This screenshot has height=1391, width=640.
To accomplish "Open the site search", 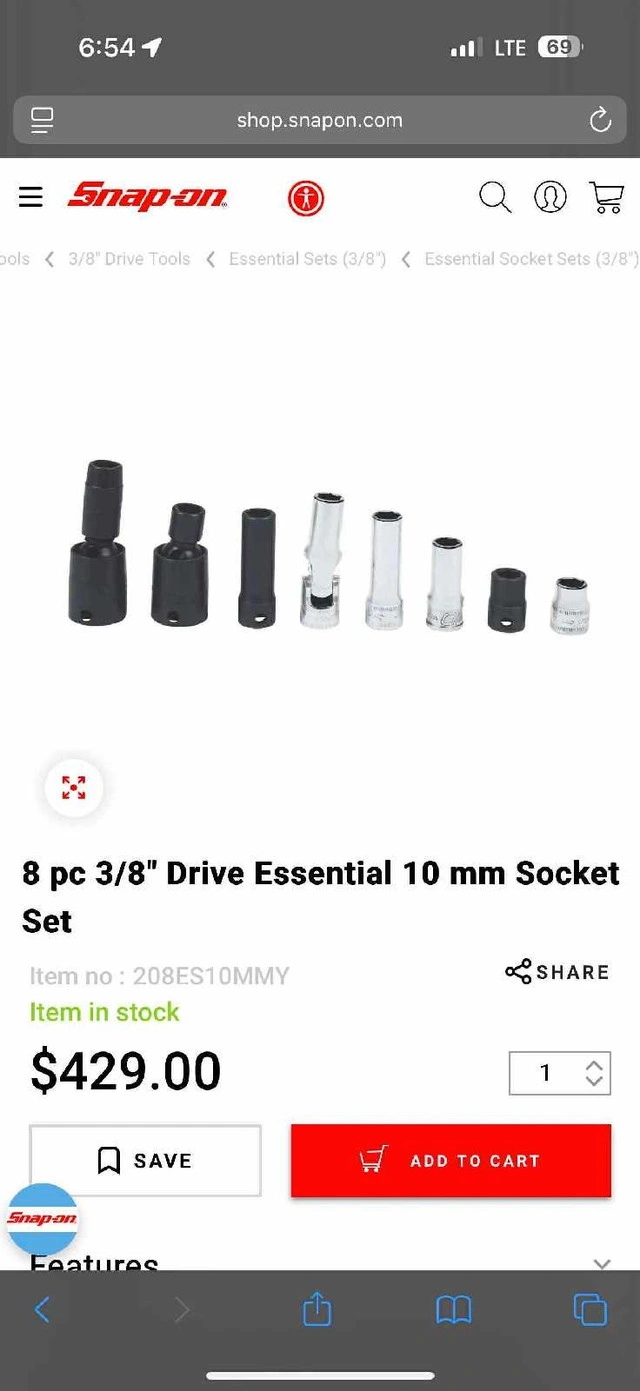I will pos(495,197).
